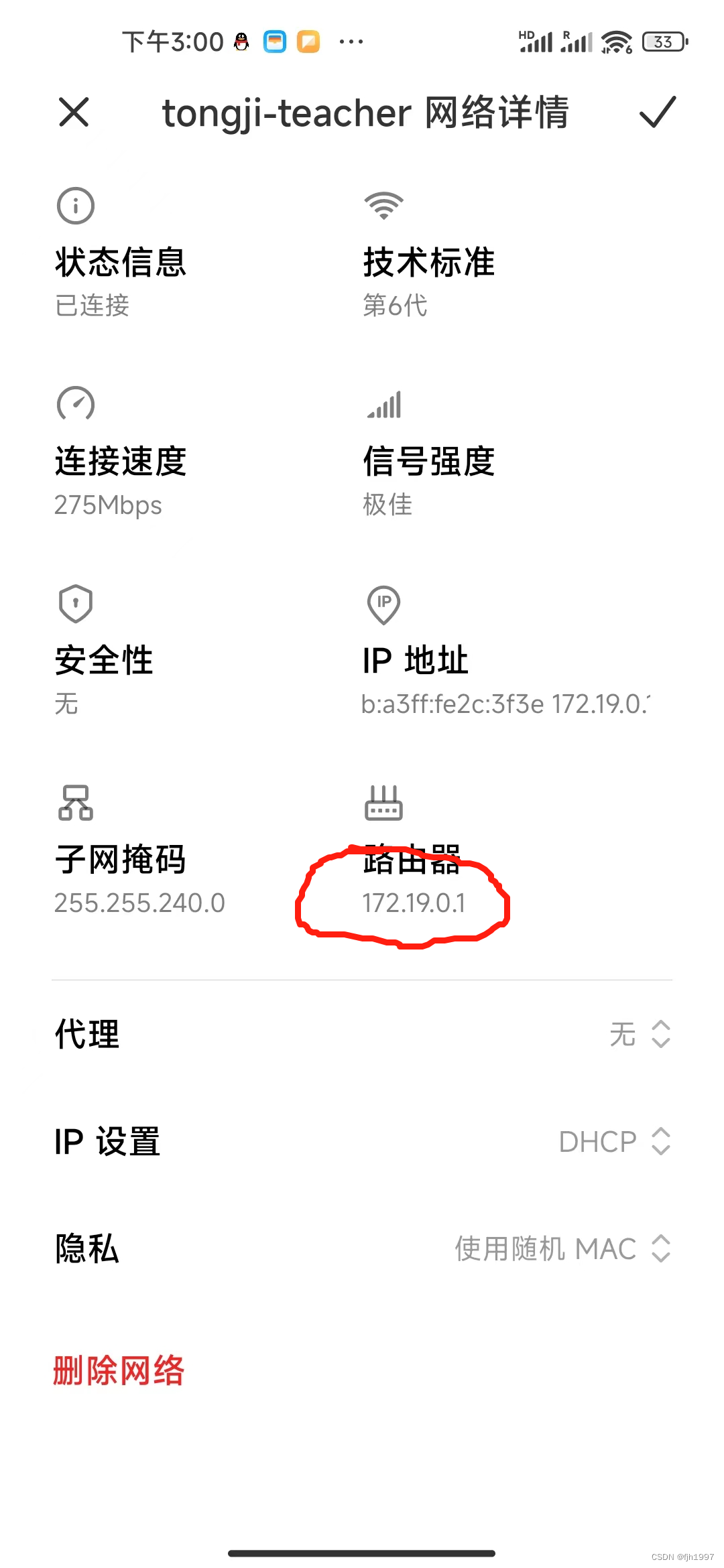Screen dimensions: 724x1568
Task: Tap the status information info icon
Action: click(74, 205)
